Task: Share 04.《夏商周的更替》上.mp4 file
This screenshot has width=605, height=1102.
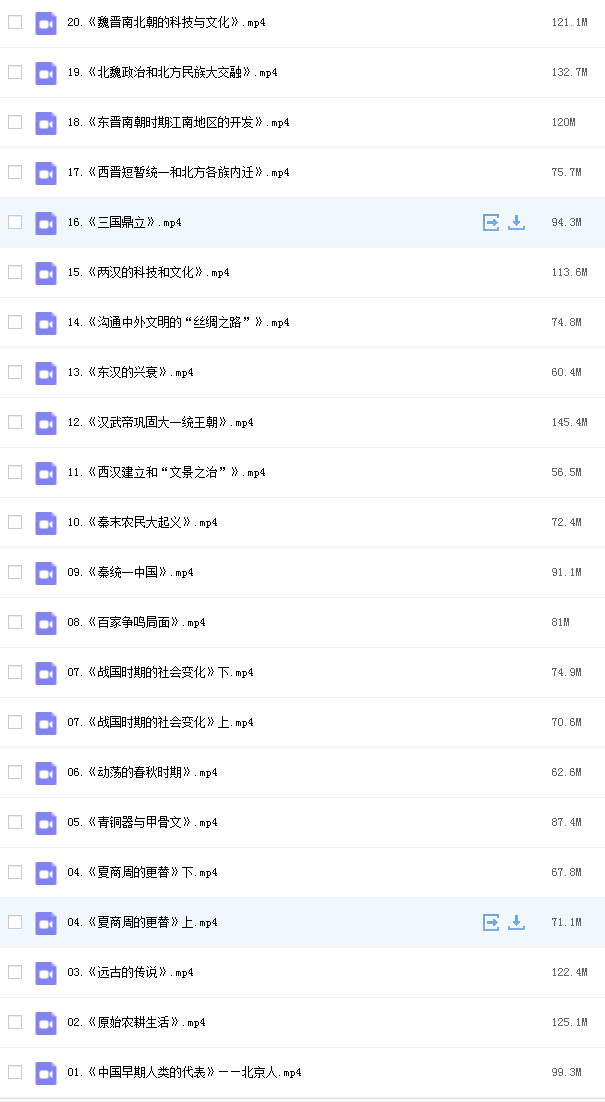Action: pos(491,922)
